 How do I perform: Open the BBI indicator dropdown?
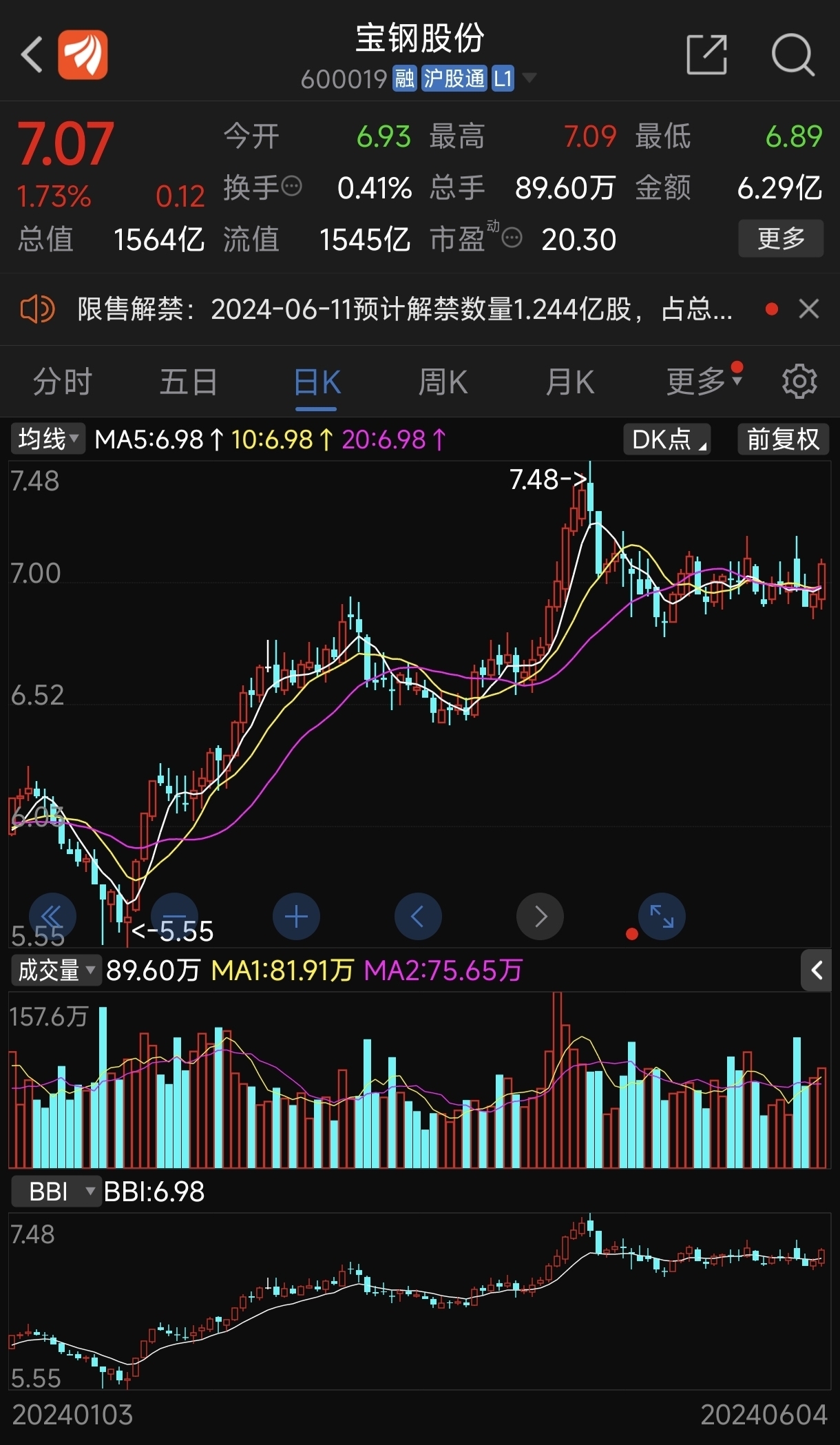[56, 1192]
